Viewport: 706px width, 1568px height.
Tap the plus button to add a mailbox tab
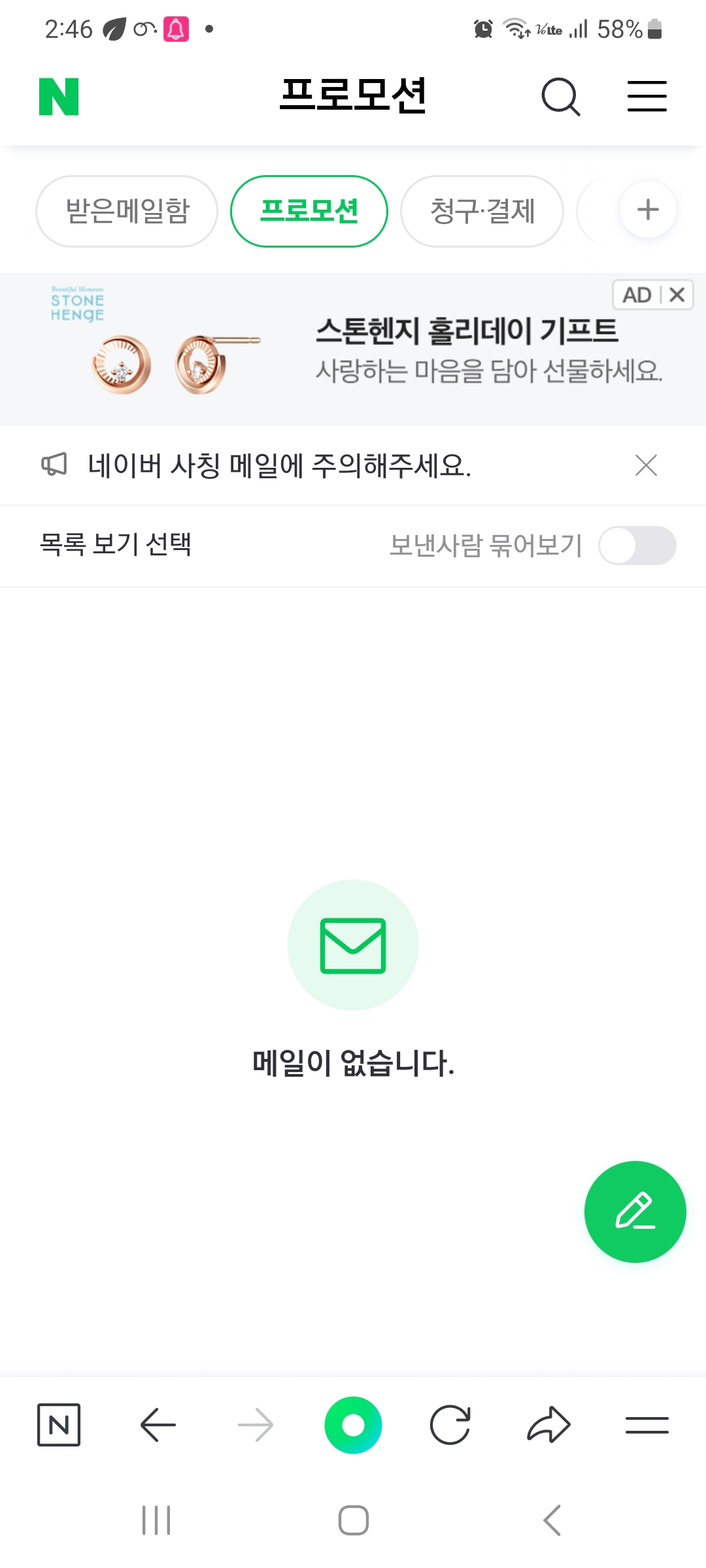(x=648, y=210)
